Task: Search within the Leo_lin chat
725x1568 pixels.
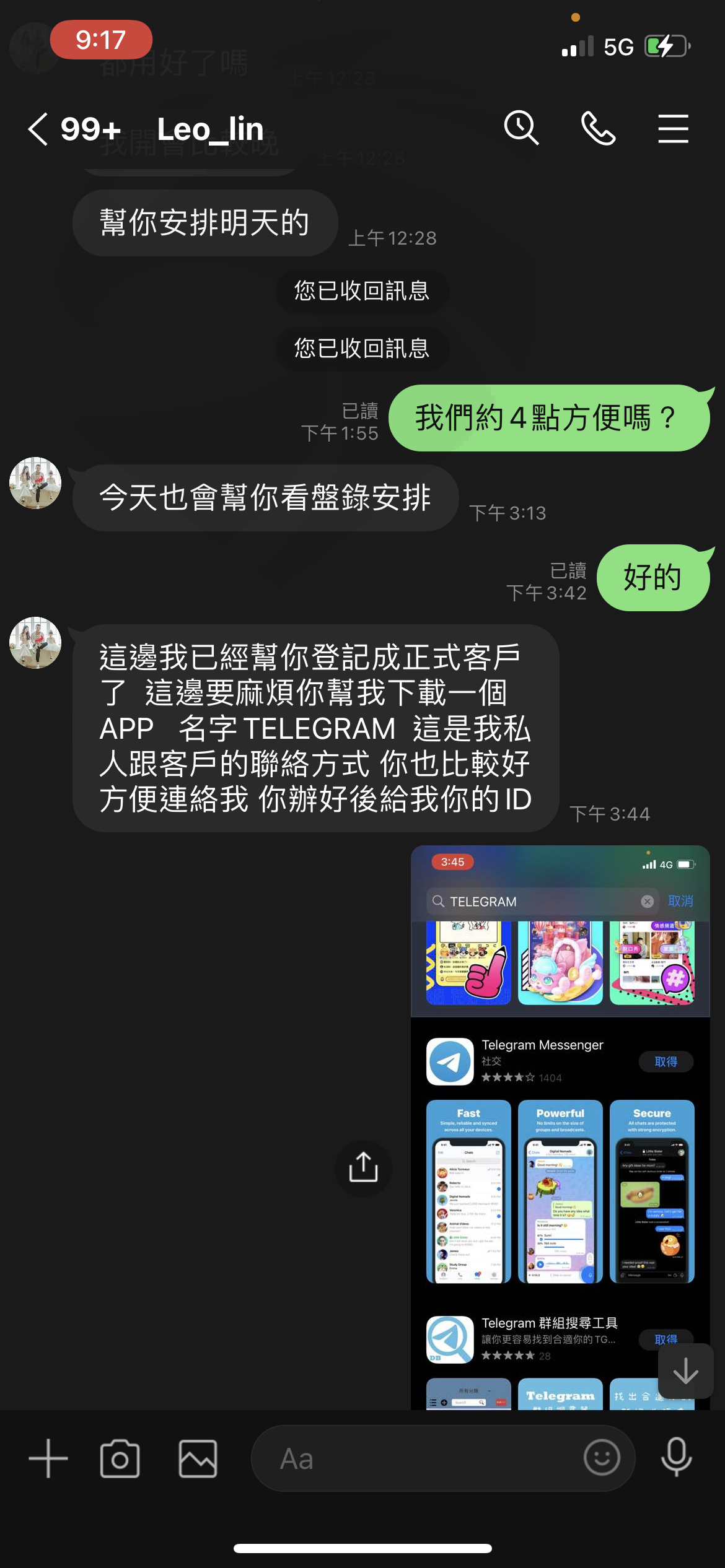Action: [521, 128]
